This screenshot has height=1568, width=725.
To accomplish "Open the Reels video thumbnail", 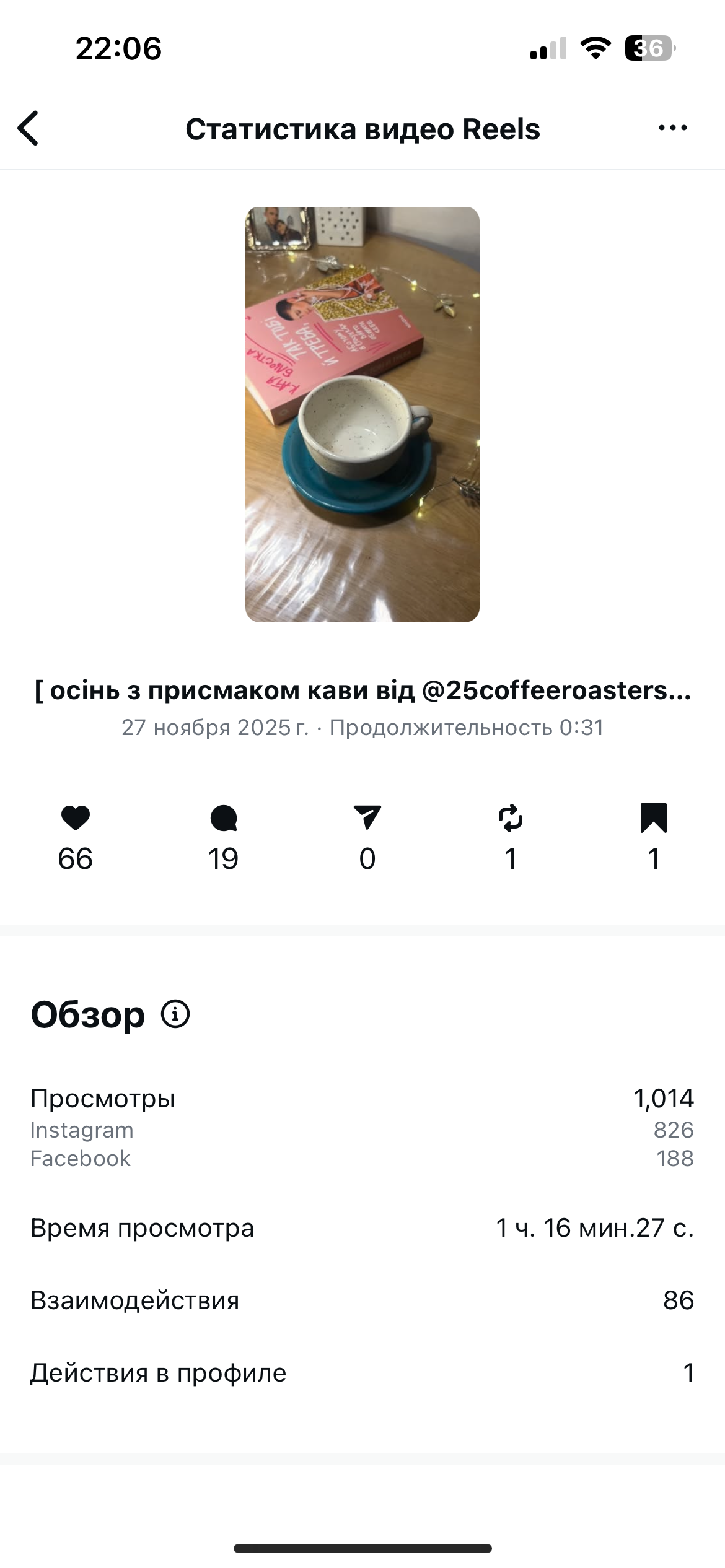I will point(362,414).
